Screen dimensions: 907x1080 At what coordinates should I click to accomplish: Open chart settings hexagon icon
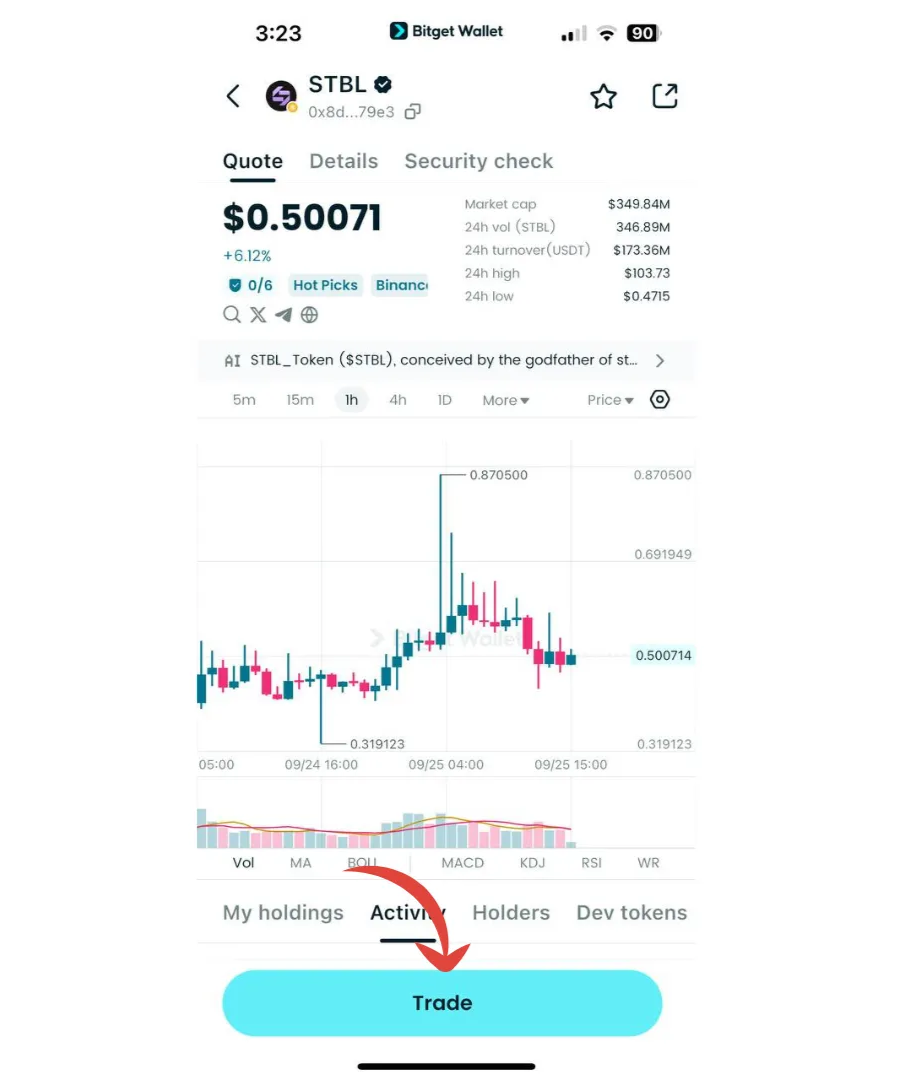[x=660, y=400]
